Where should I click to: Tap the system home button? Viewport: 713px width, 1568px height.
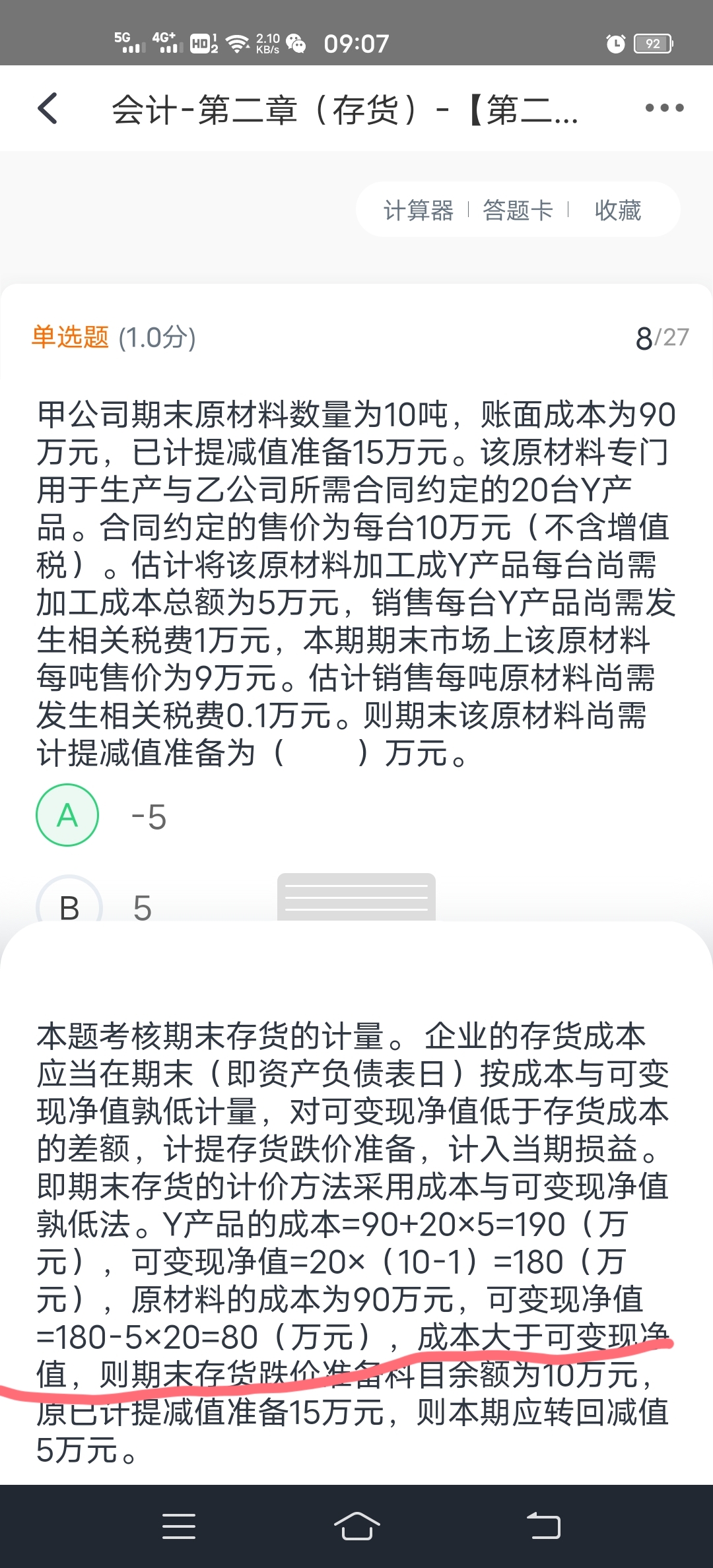[x=356, y=1526]
